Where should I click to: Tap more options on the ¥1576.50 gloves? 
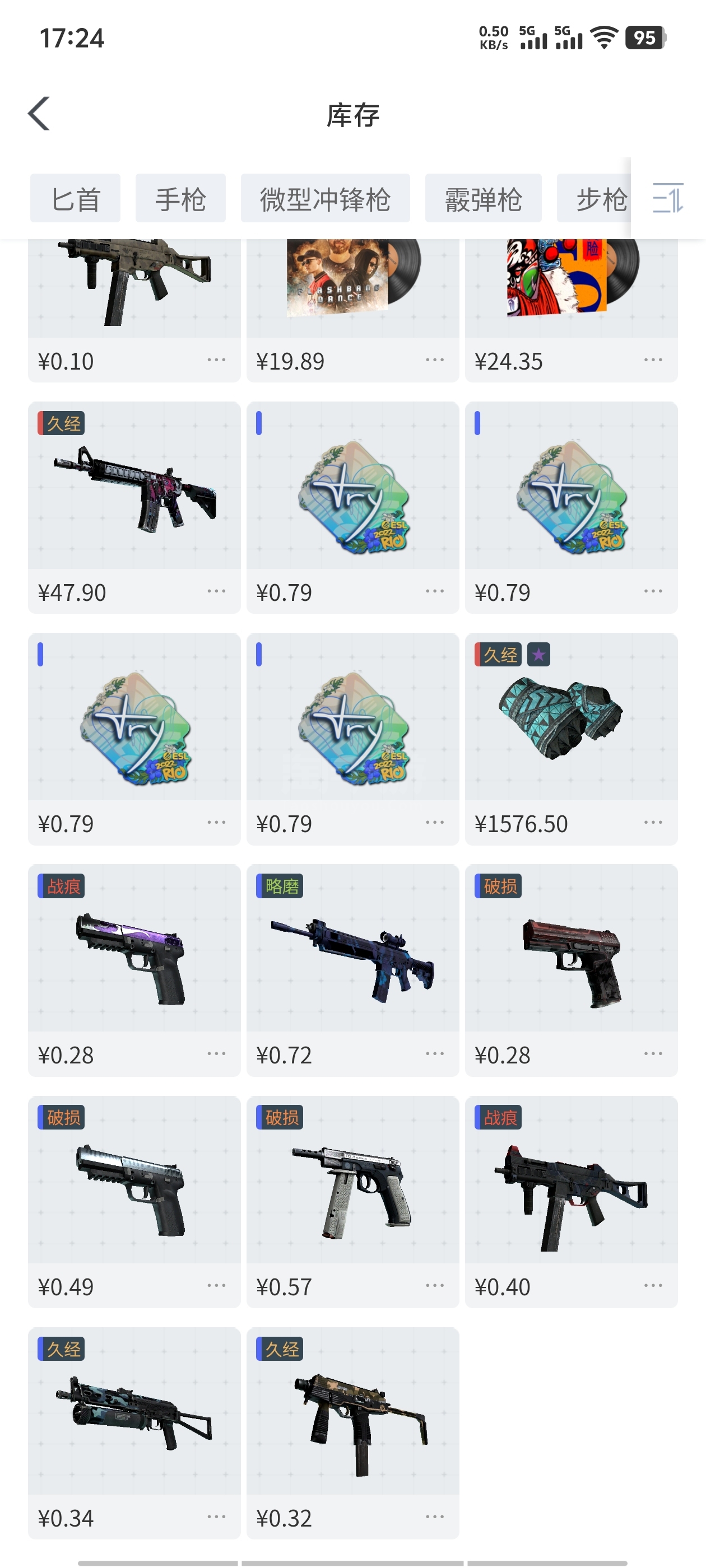[x=653, y=823]
